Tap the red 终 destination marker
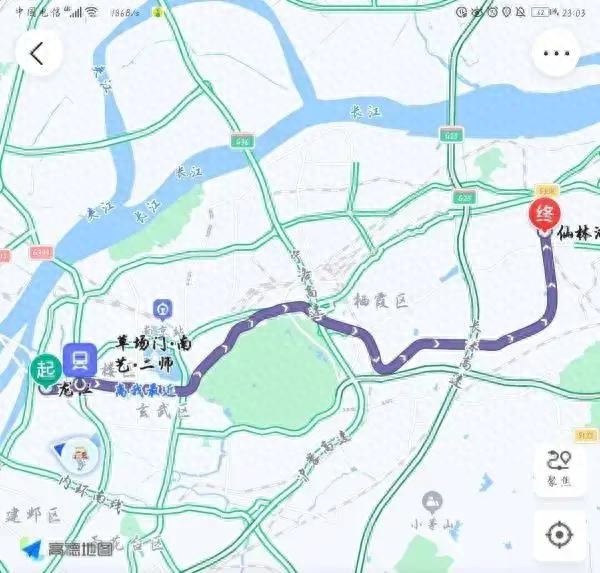 pyautogui.click(x=545, y=216)
